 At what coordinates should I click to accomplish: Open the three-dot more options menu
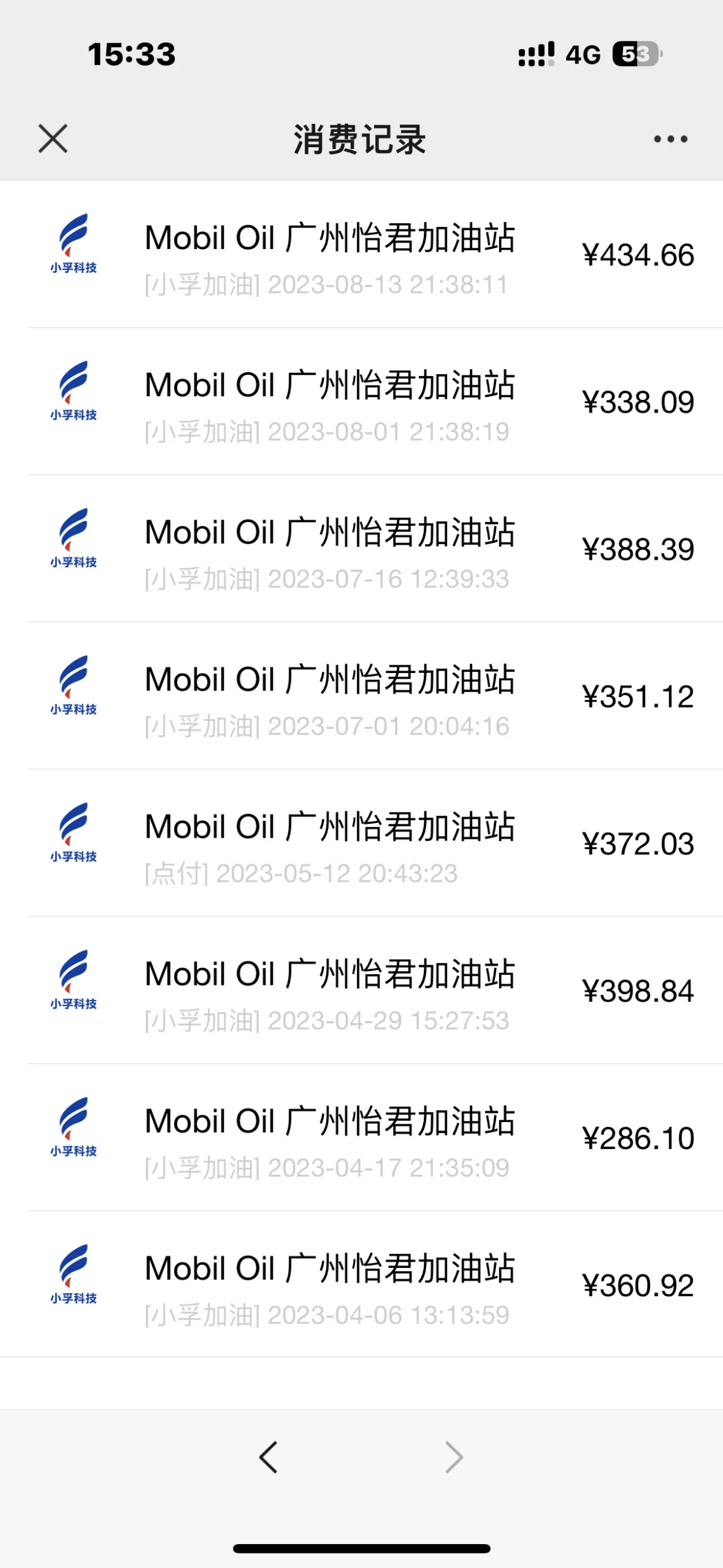coord(670,139)
